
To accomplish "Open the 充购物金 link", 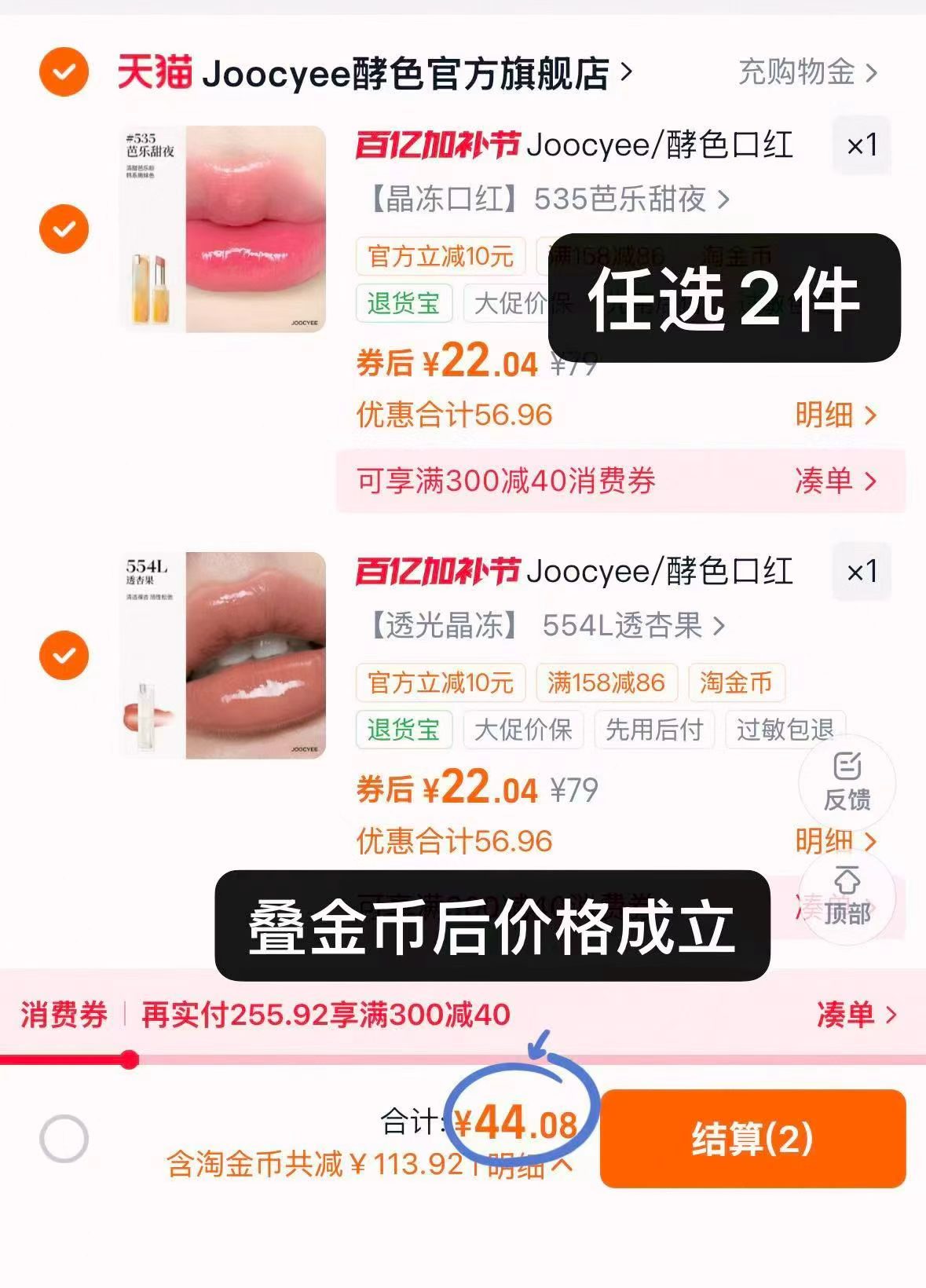I will pos(807,73).
